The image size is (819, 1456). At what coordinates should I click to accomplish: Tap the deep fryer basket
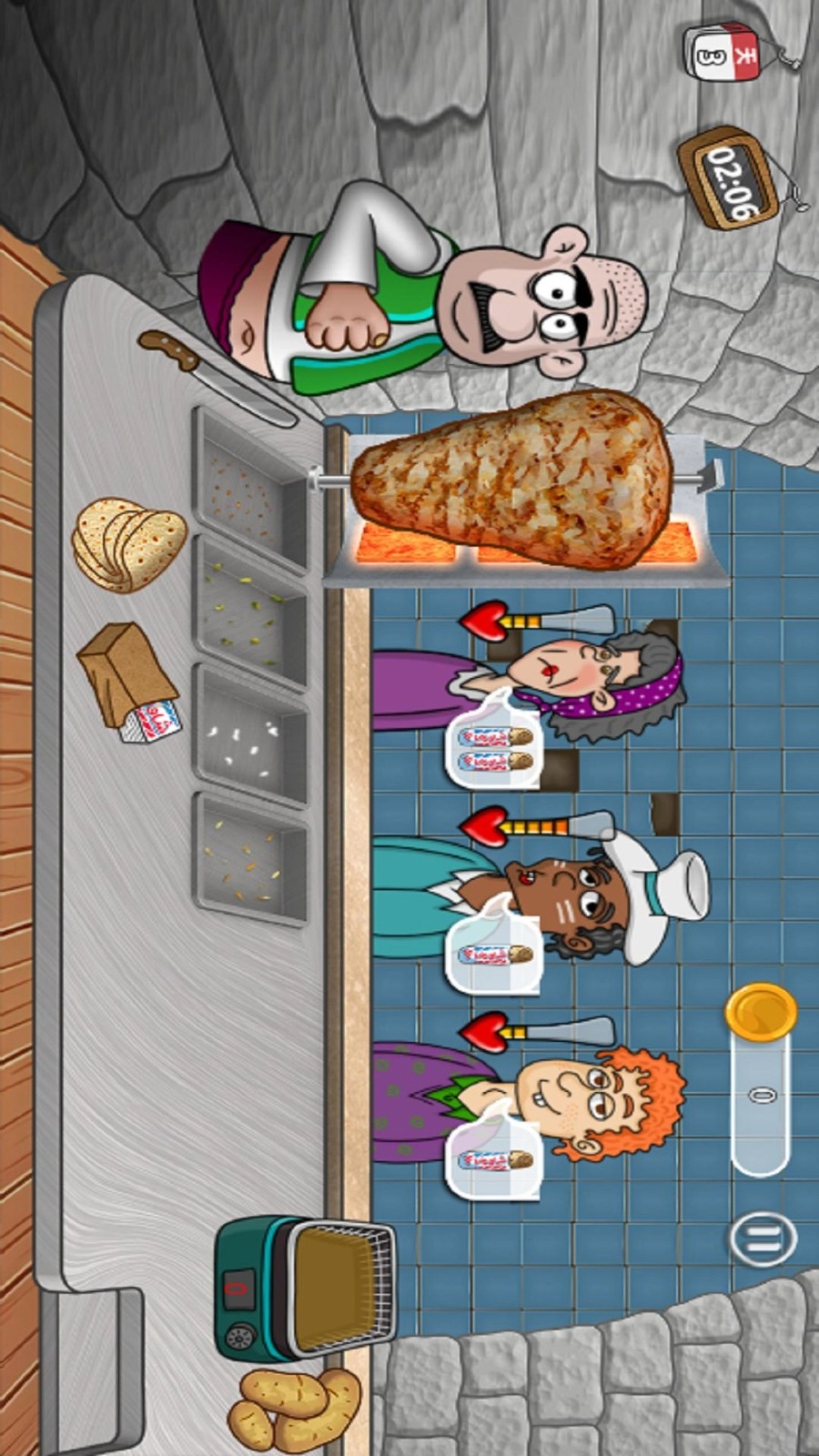339,1286
